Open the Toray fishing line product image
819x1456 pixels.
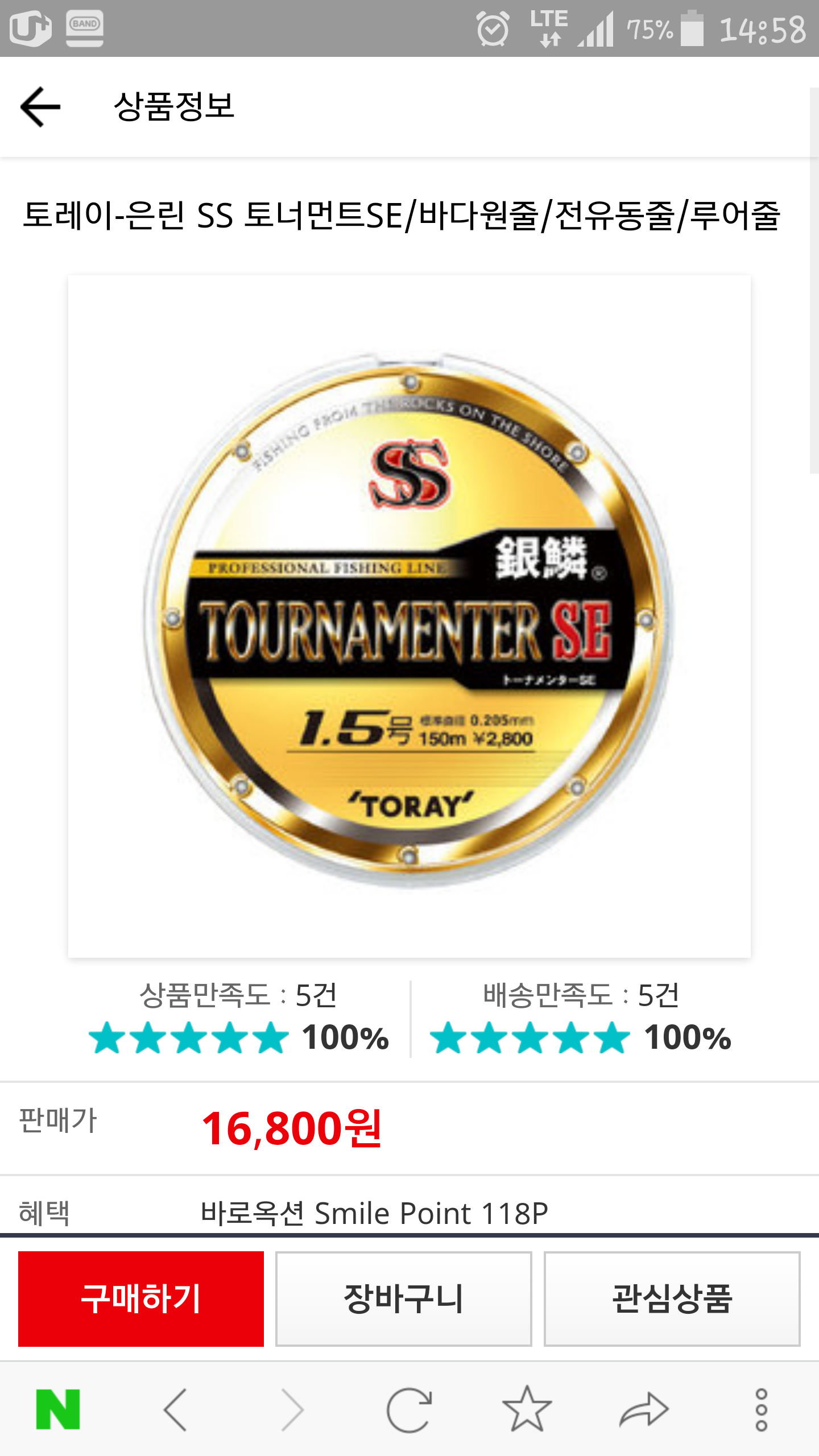(409, 617)
